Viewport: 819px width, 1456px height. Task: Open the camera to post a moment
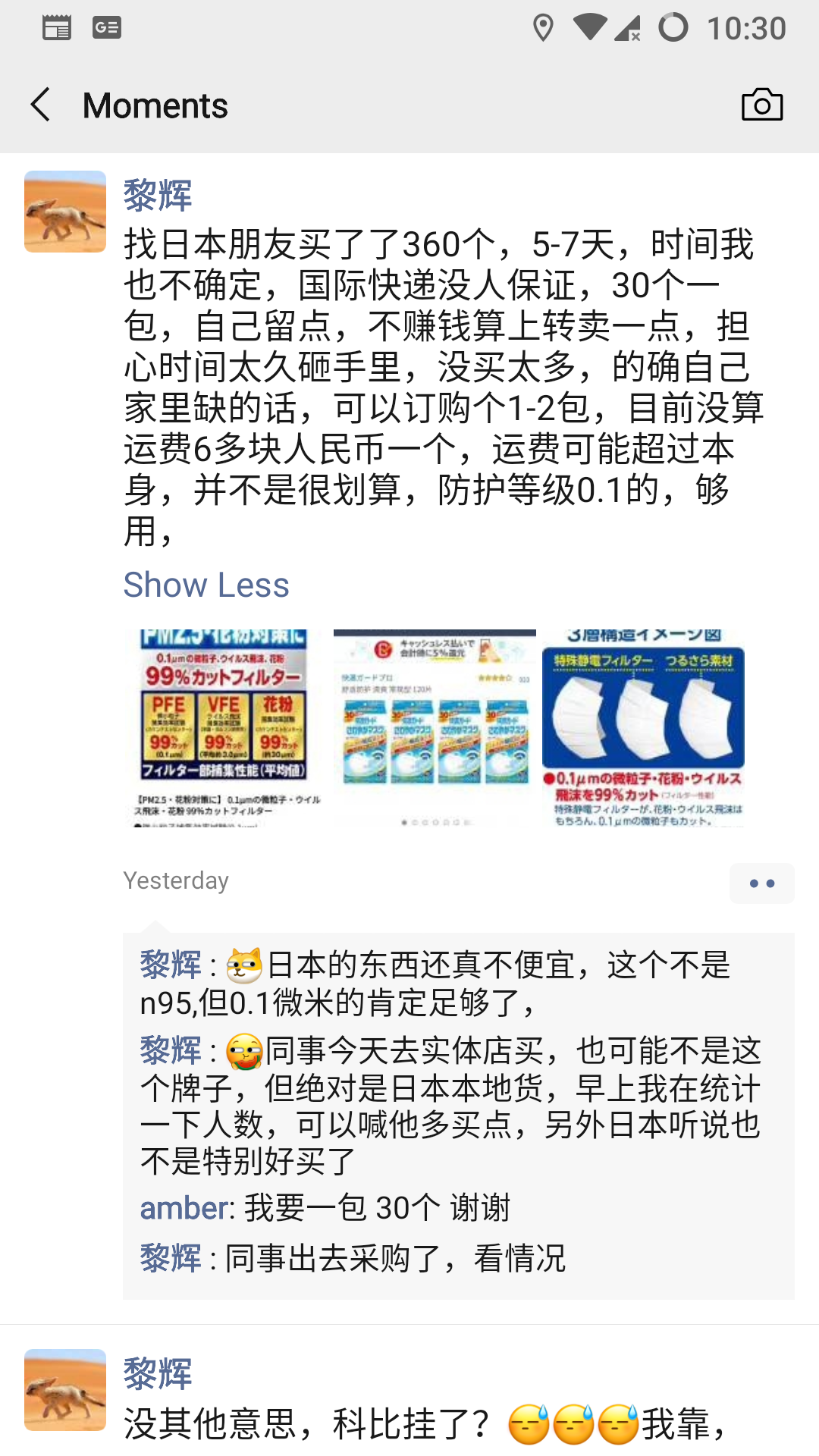(x=761, y=105)
